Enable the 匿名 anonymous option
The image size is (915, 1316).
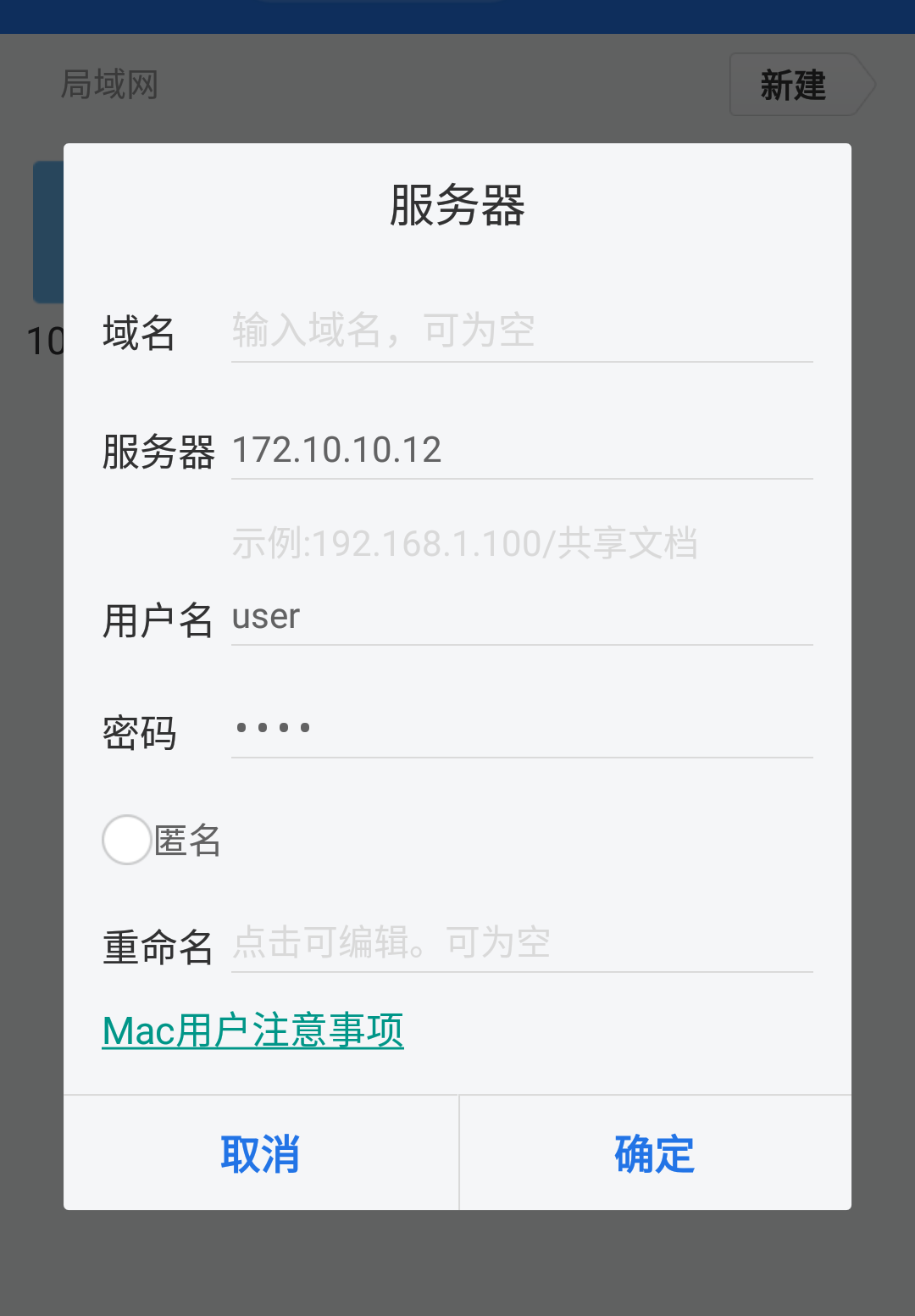(127, 840)
